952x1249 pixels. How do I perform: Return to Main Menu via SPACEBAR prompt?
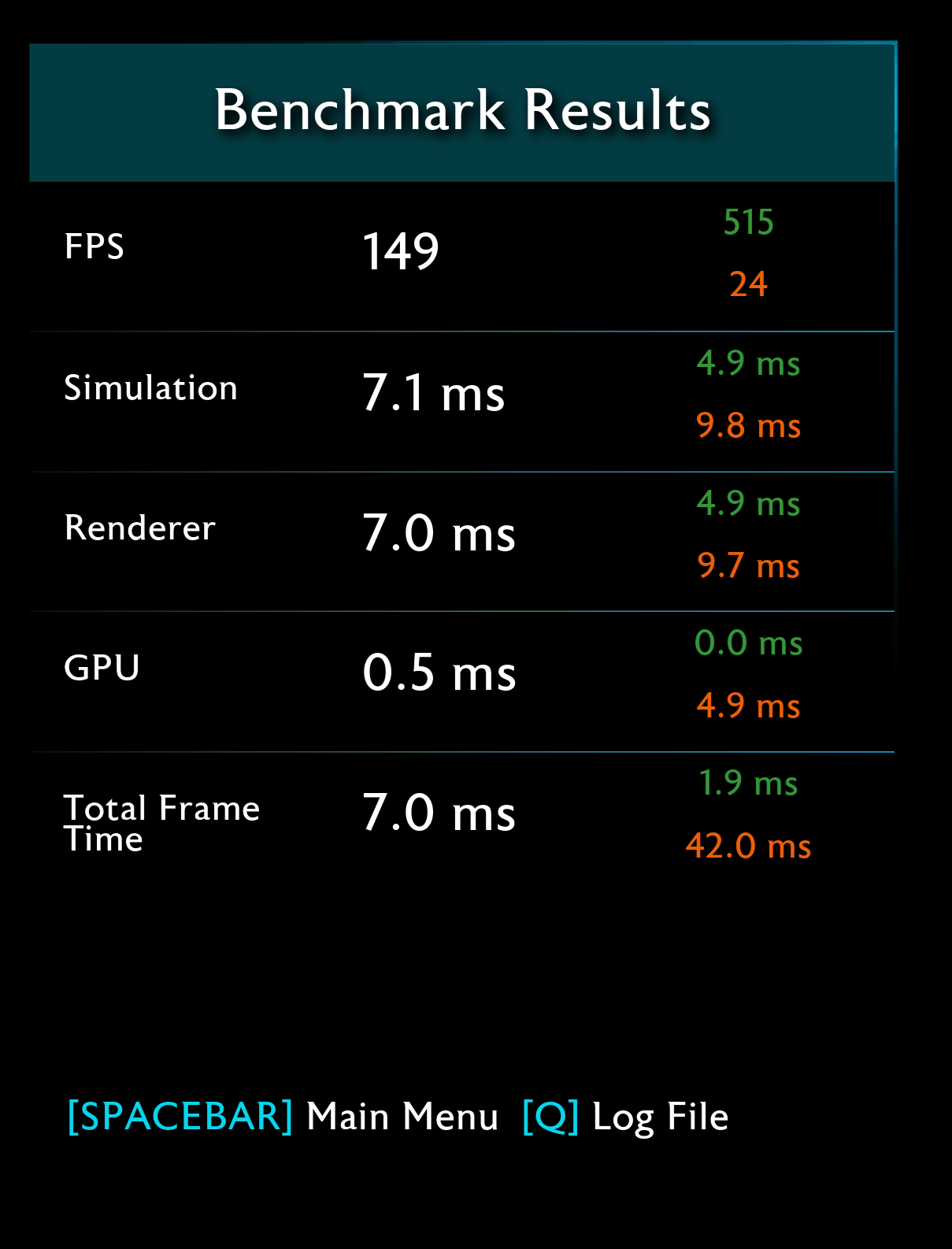283,1117
